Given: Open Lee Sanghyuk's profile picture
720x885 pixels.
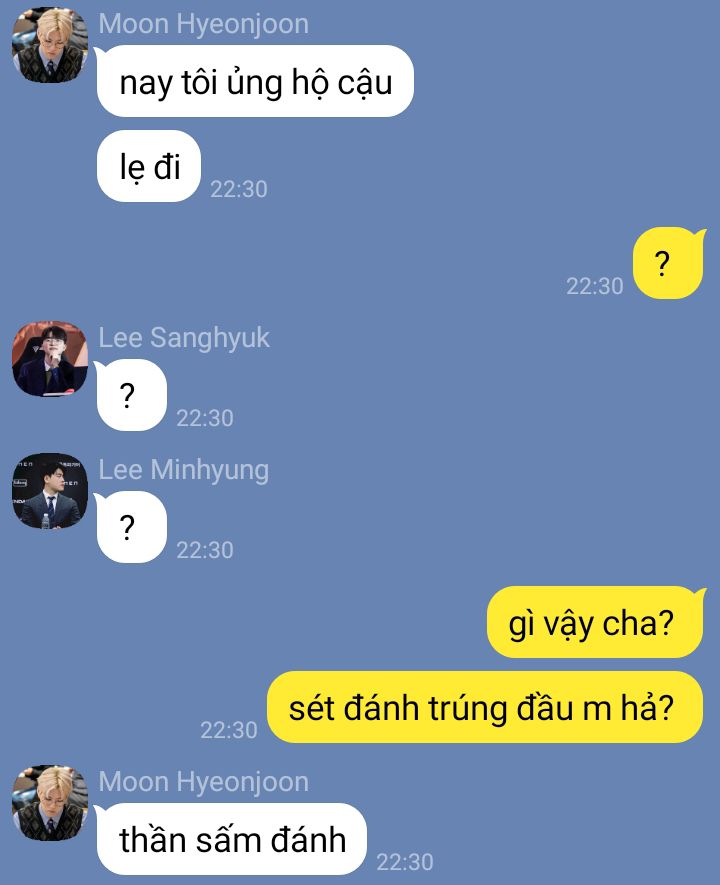Looking at the screenshot, I should coord(50,359).
